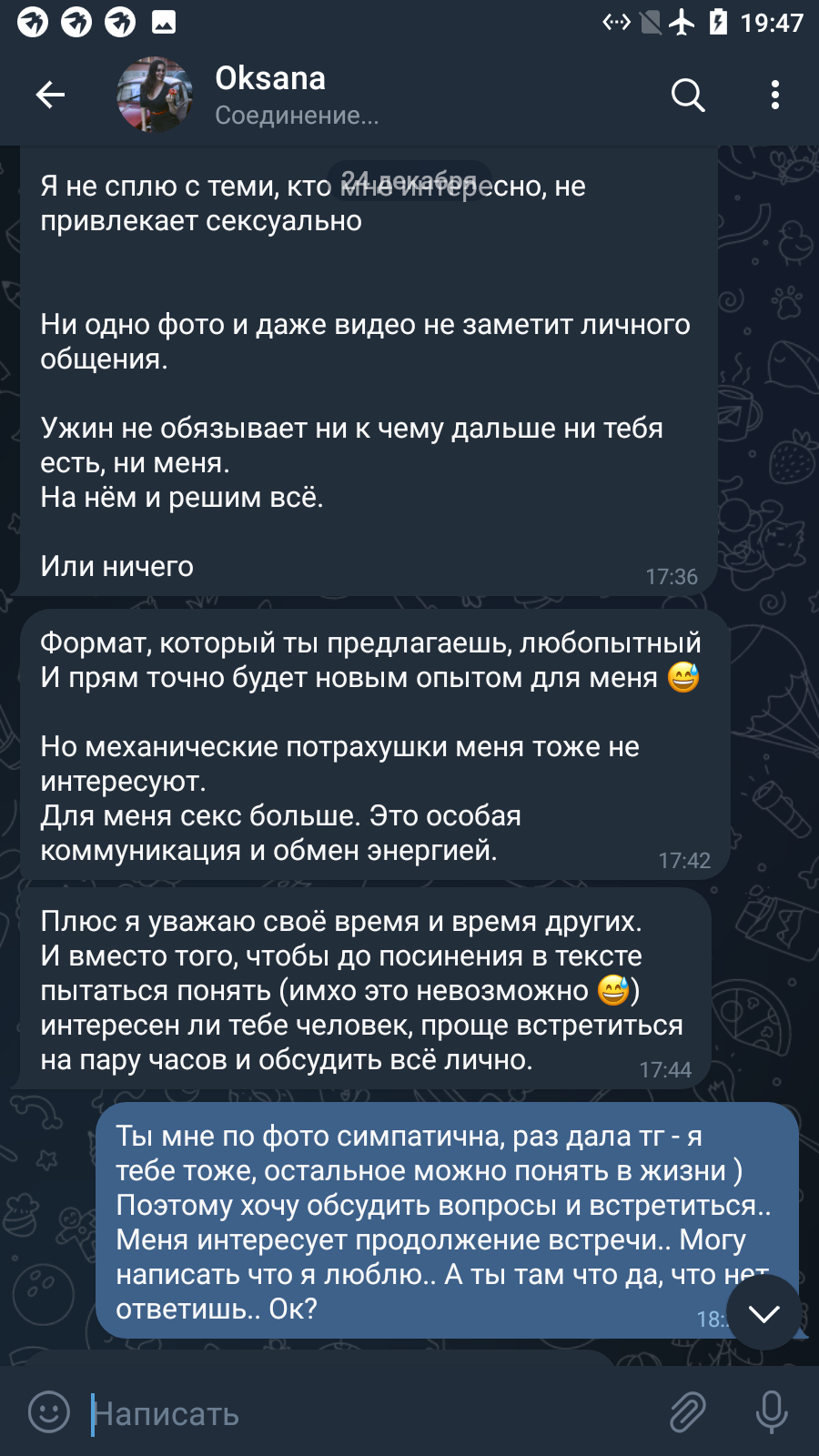The image size is (819, 1456).
Task: Open Oksana's profile from the avatar
Action: [x=155, y=95]
